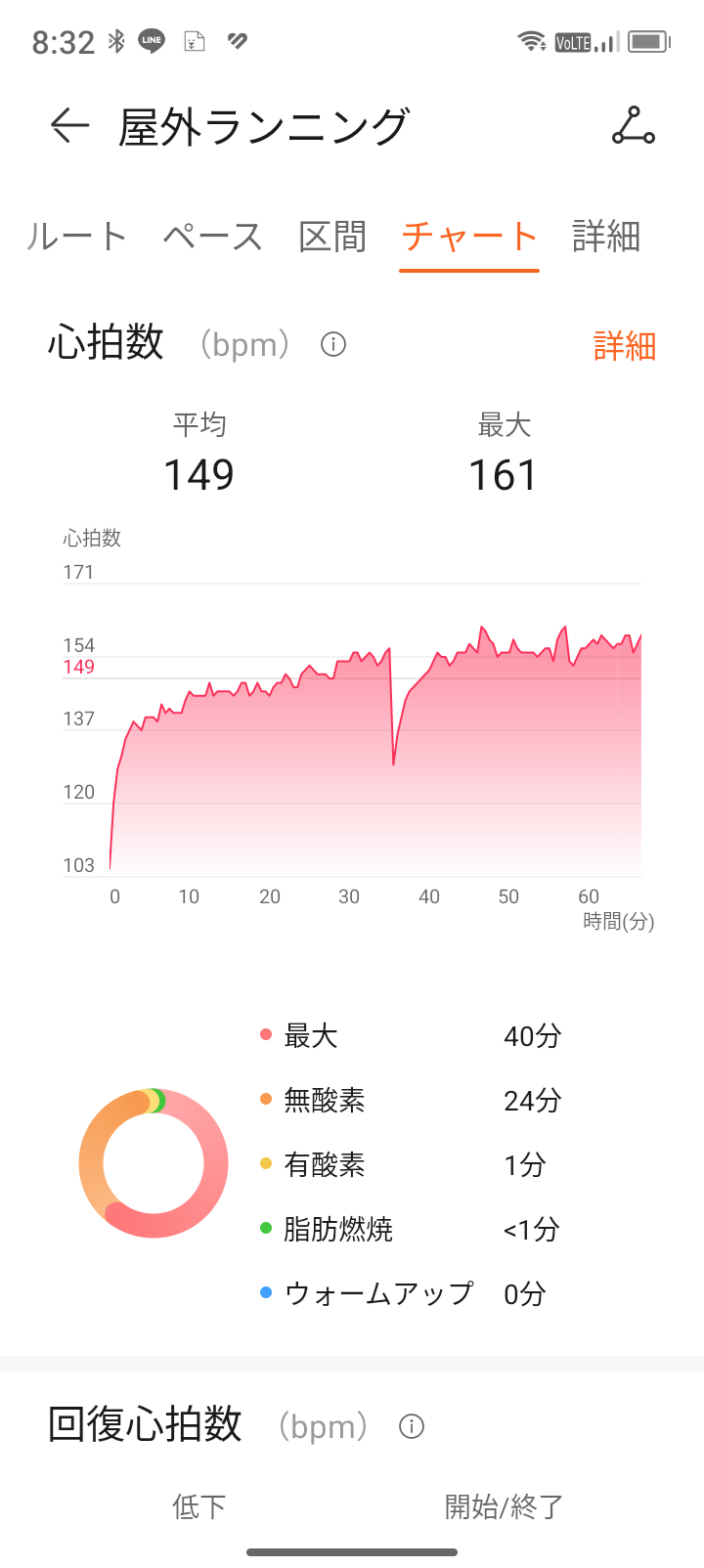Select the チャート tab

[x=469, y=237]
